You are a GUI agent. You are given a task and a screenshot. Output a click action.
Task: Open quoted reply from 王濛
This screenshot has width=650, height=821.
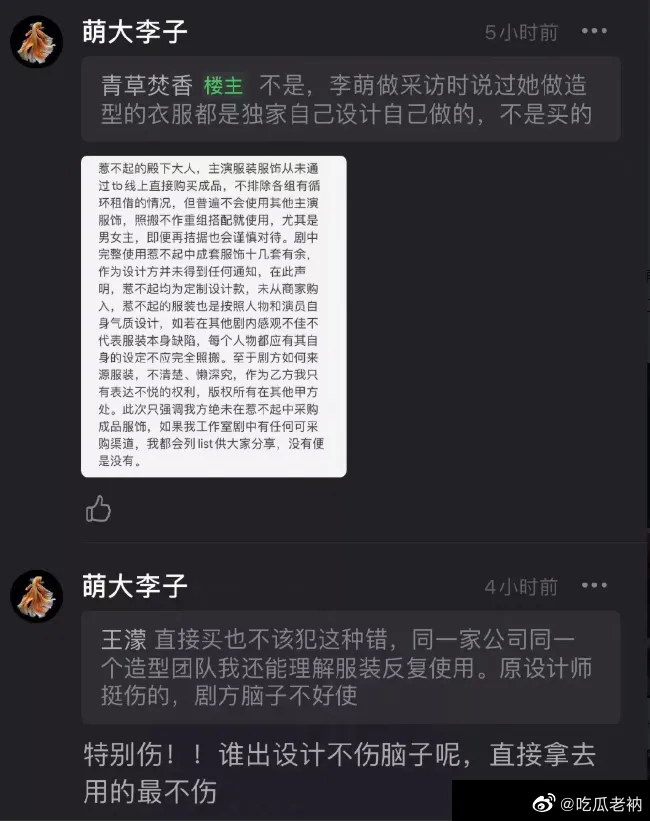point(351,667)
